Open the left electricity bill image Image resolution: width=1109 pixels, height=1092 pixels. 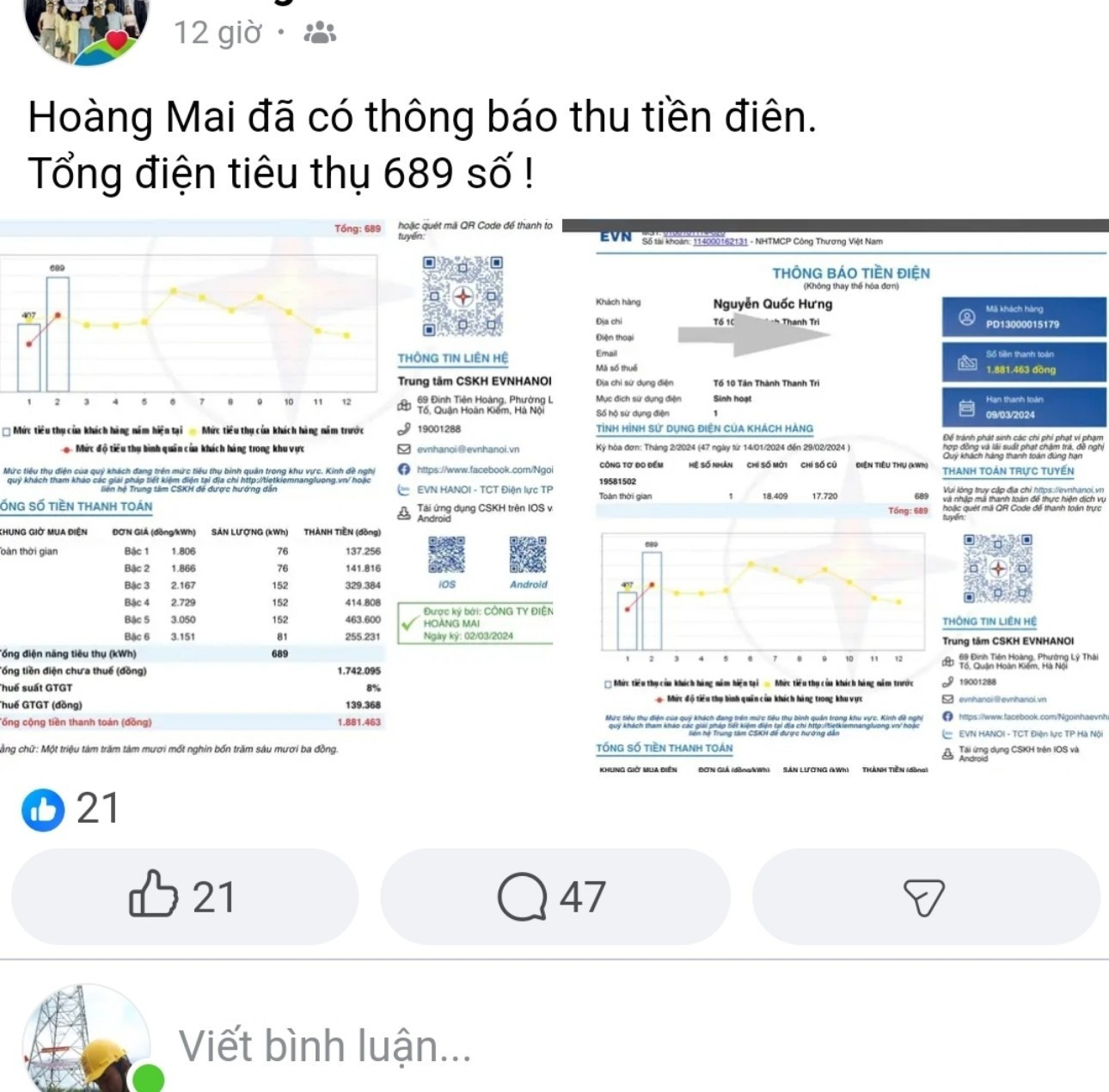point(277,490)
